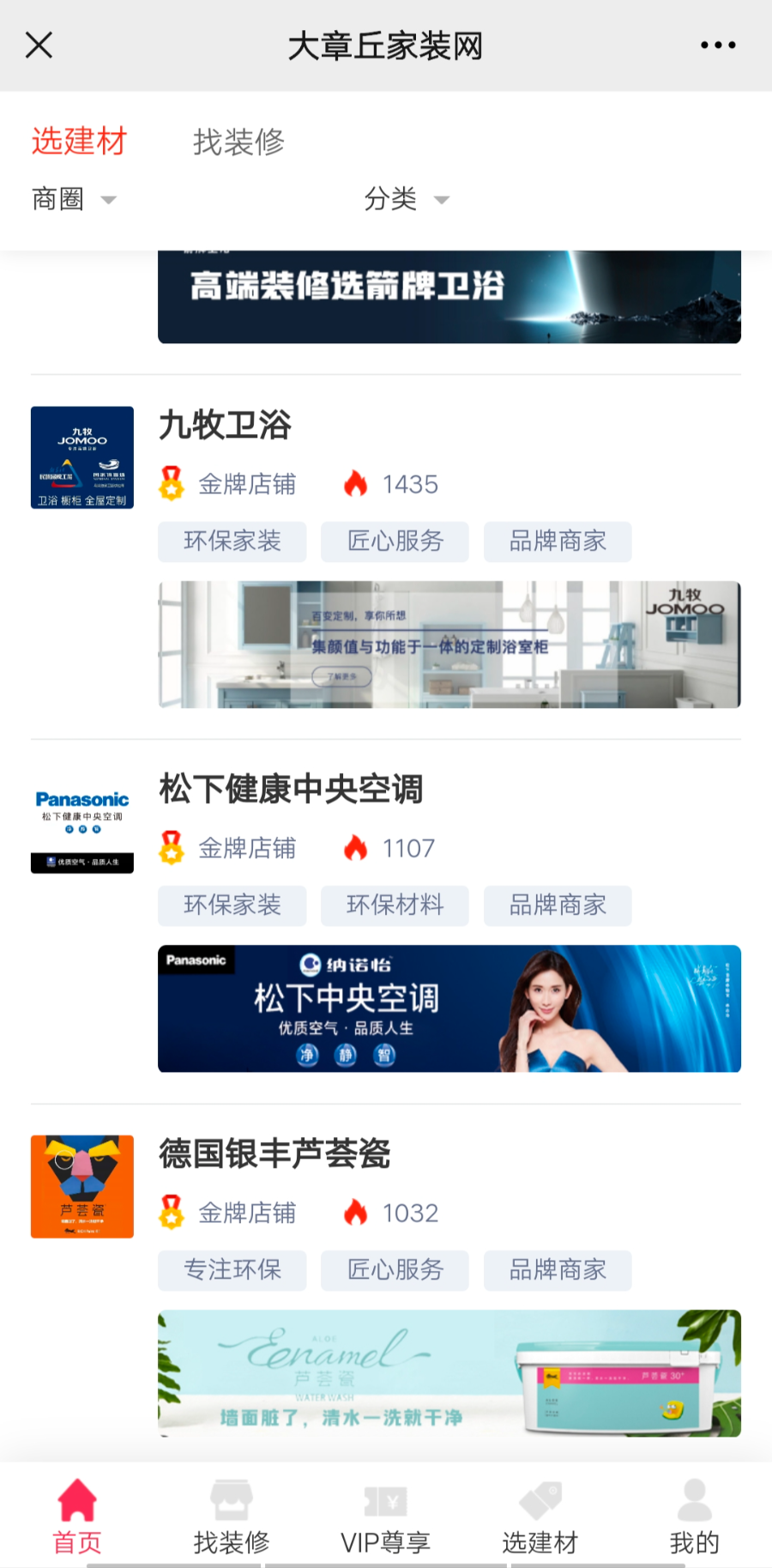Expand the 商圈 dropdown filter
This screenshot has width=772, height=1568.
74,199
